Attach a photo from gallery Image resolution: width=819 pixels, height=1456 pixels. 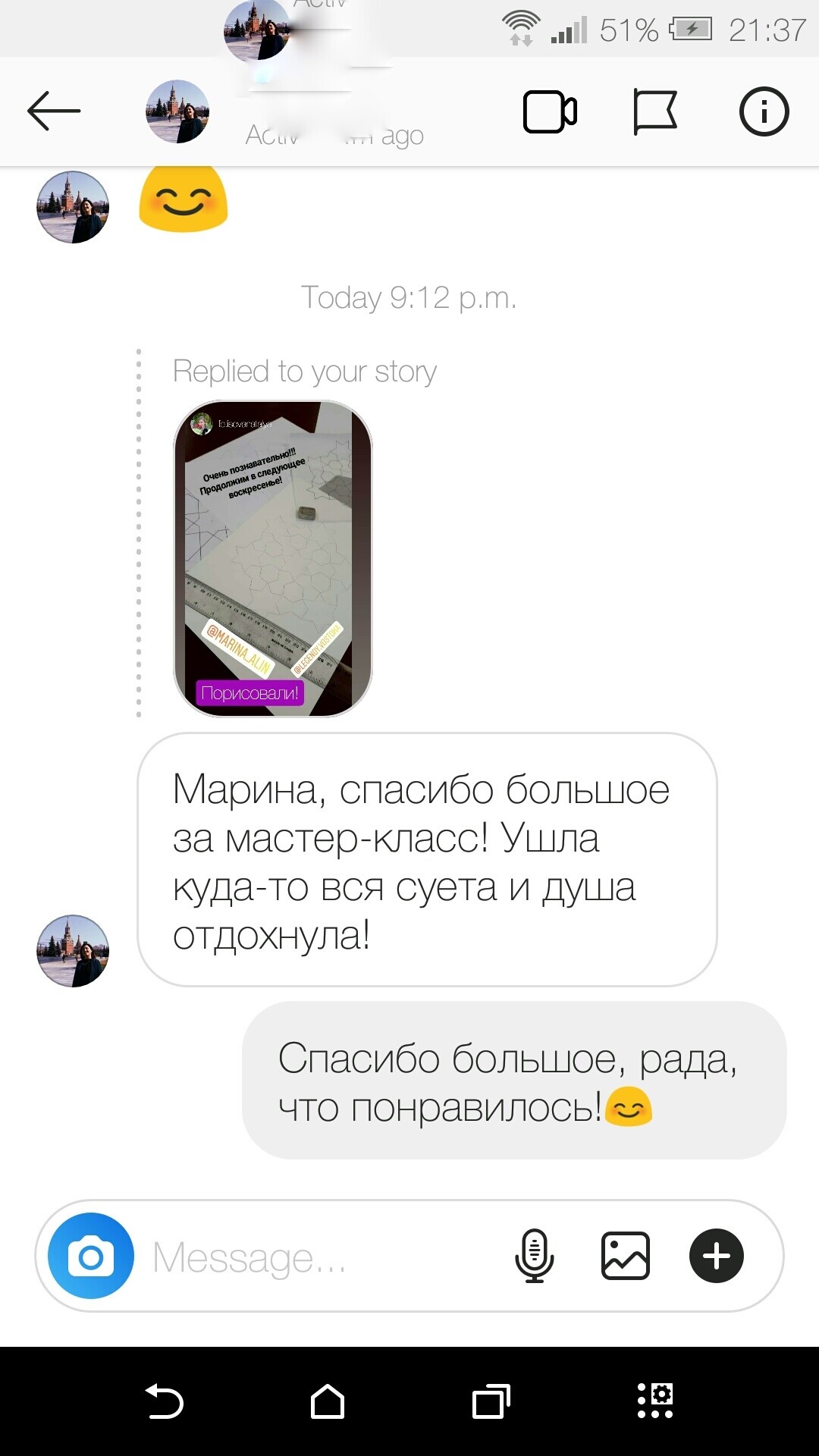click(625, 1256)
